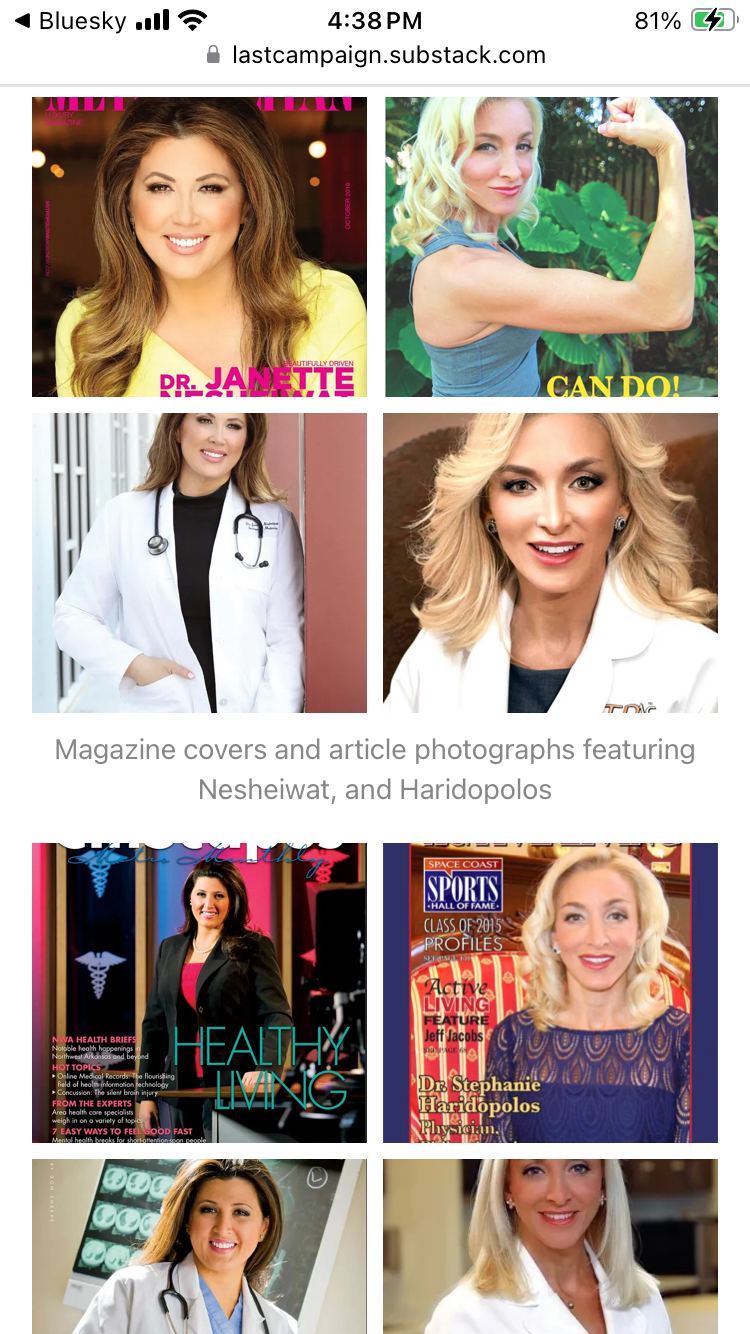Open the blonde close-up portrait in white coat
This screenshot has width=750, height=1334.
550,562
